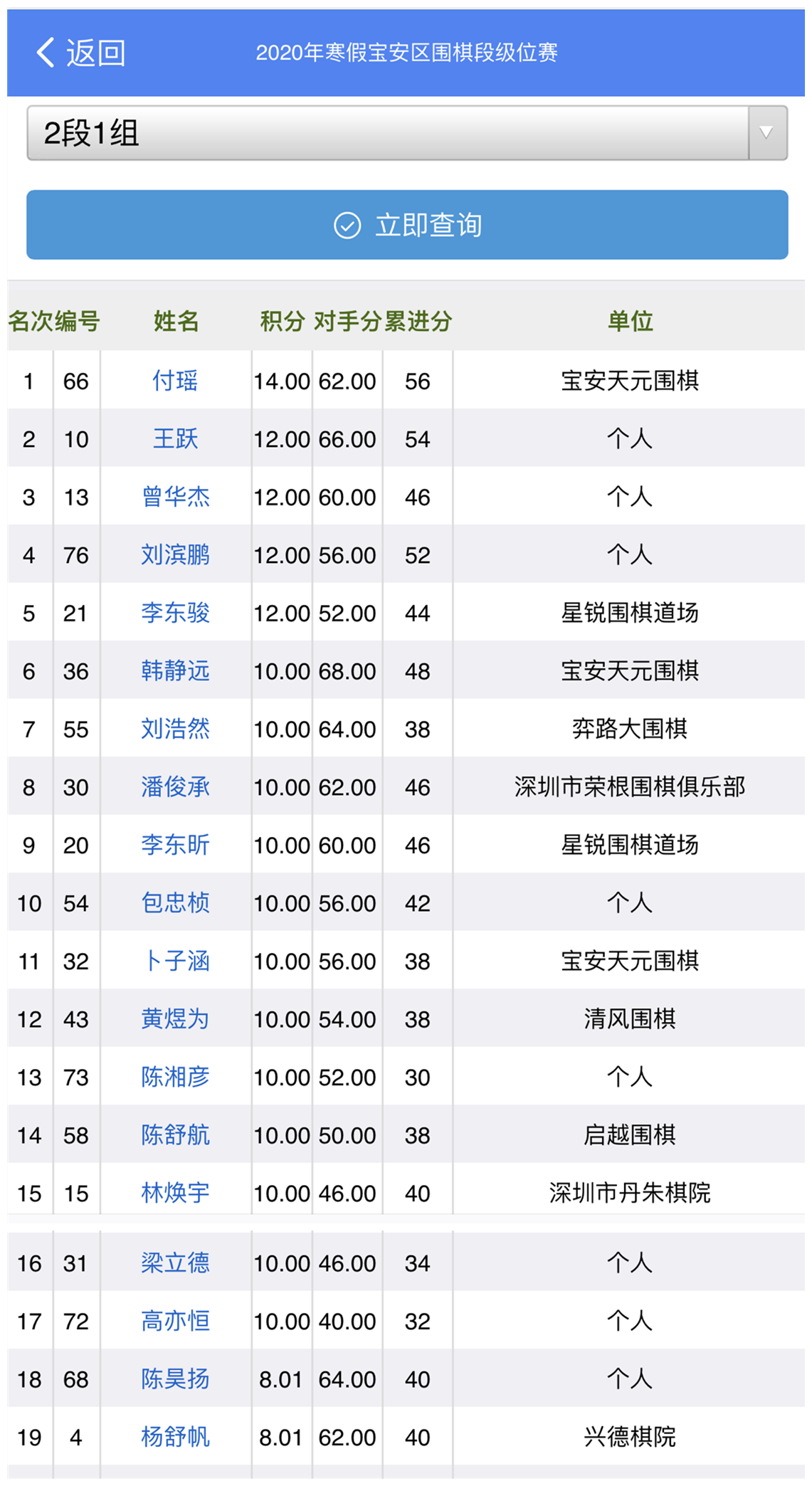The width and height of the screenshot is (812, 1486).
Task: Click the checkmark icon on the query button
Action: (347, 226)
